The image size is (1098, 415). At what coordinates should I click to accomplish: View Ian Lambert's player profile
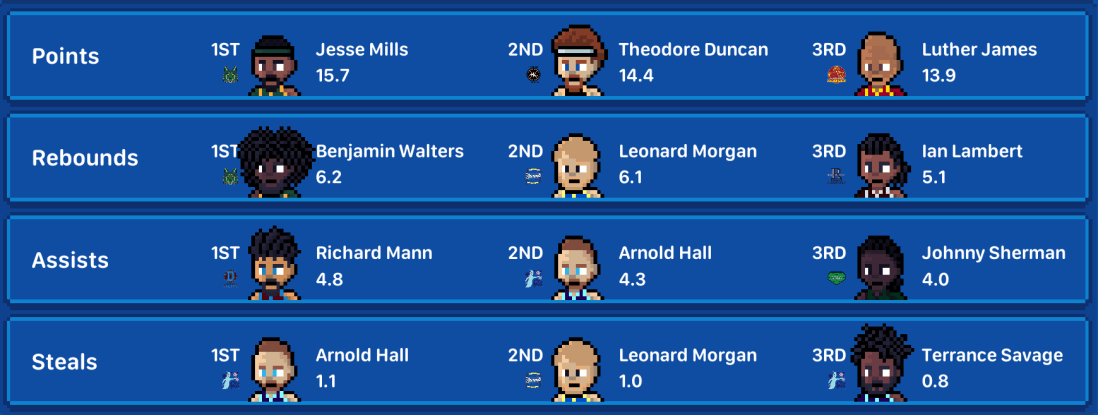tap(971, 152)
